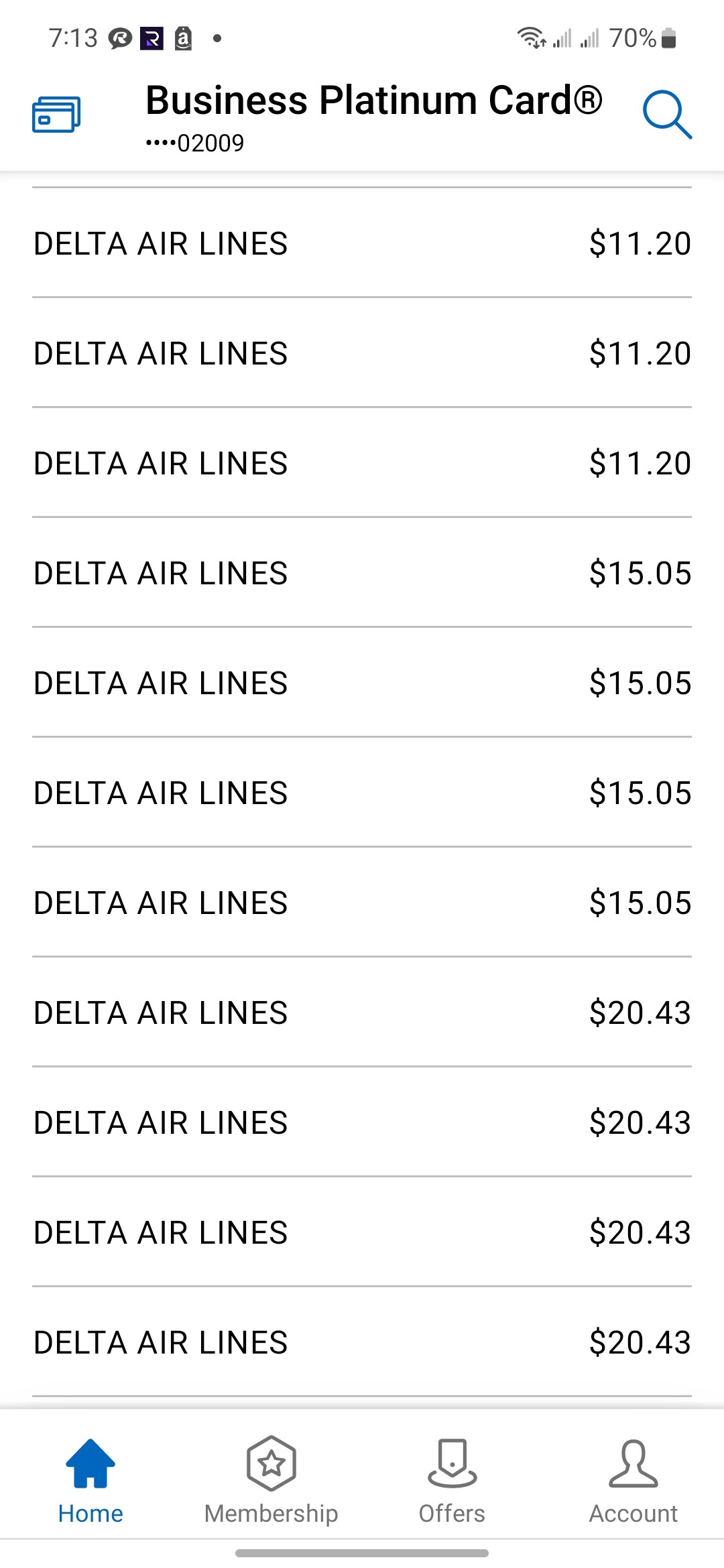View the bottommost $20.43 Delta Air Lines transaction
Image resolution: width=724 pixels, height=1568 pixels.
click(x=362, y=1342)
